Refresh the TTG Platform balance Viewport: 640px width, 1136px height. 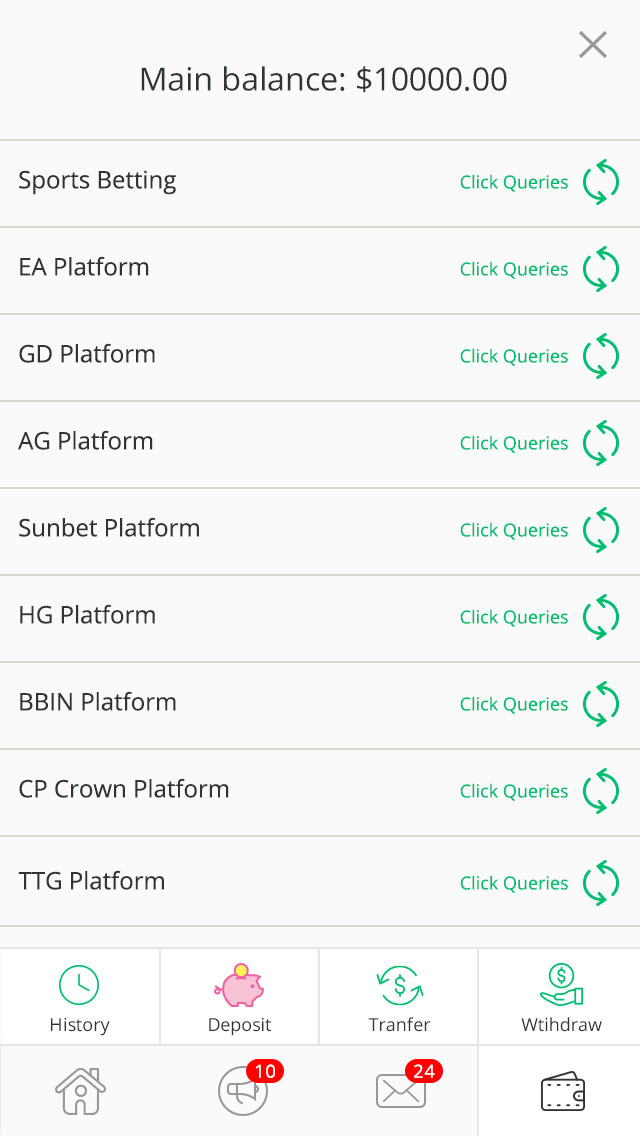601,883
